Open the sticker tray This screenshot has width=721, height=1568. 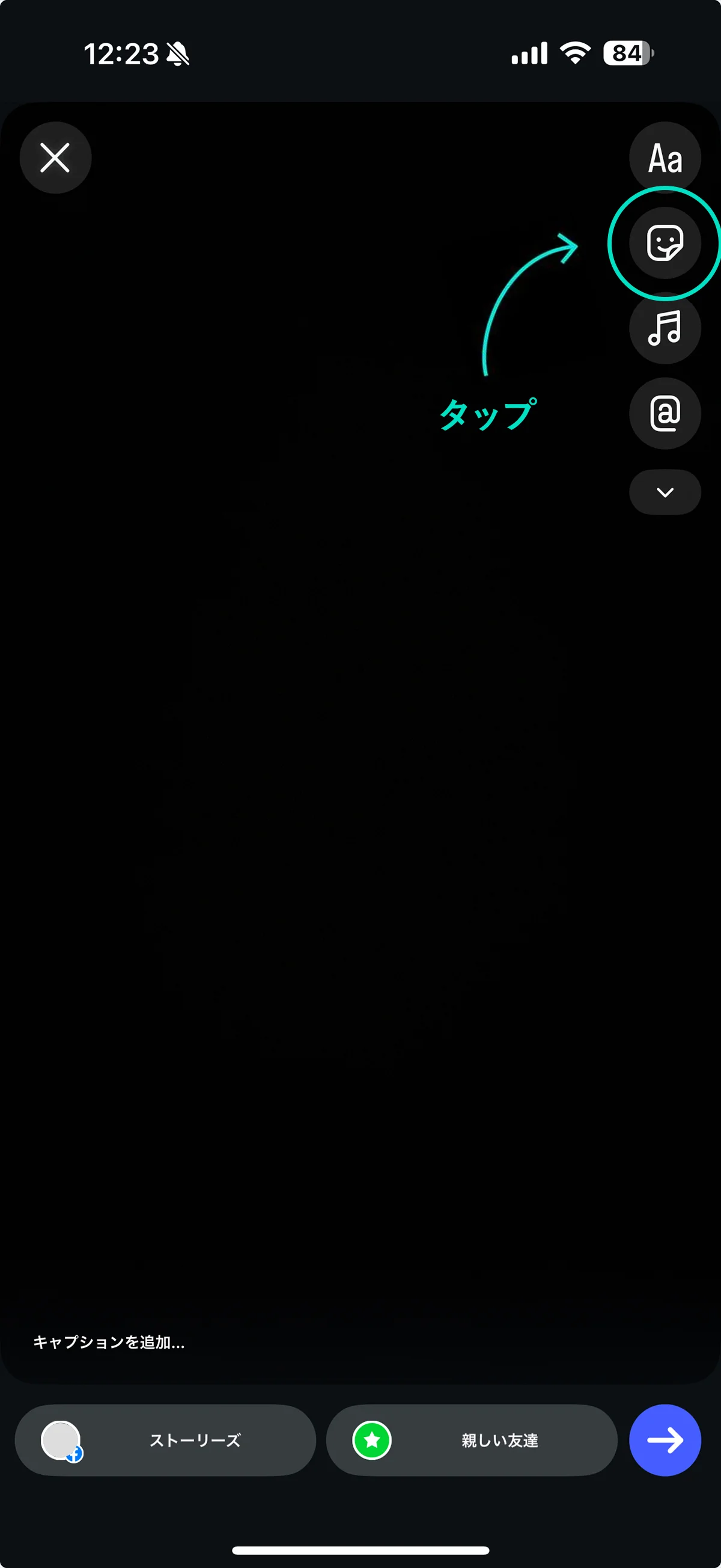[x=665, y=243]
